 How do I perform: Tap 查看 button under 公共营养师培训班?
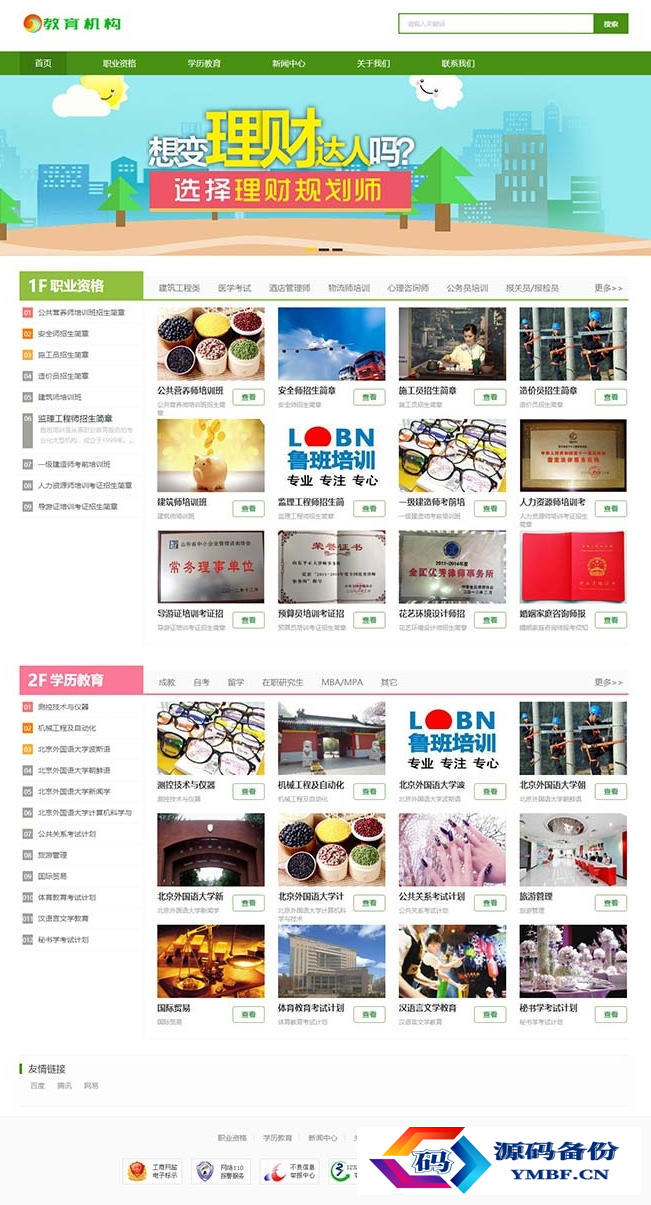point(248,397)
